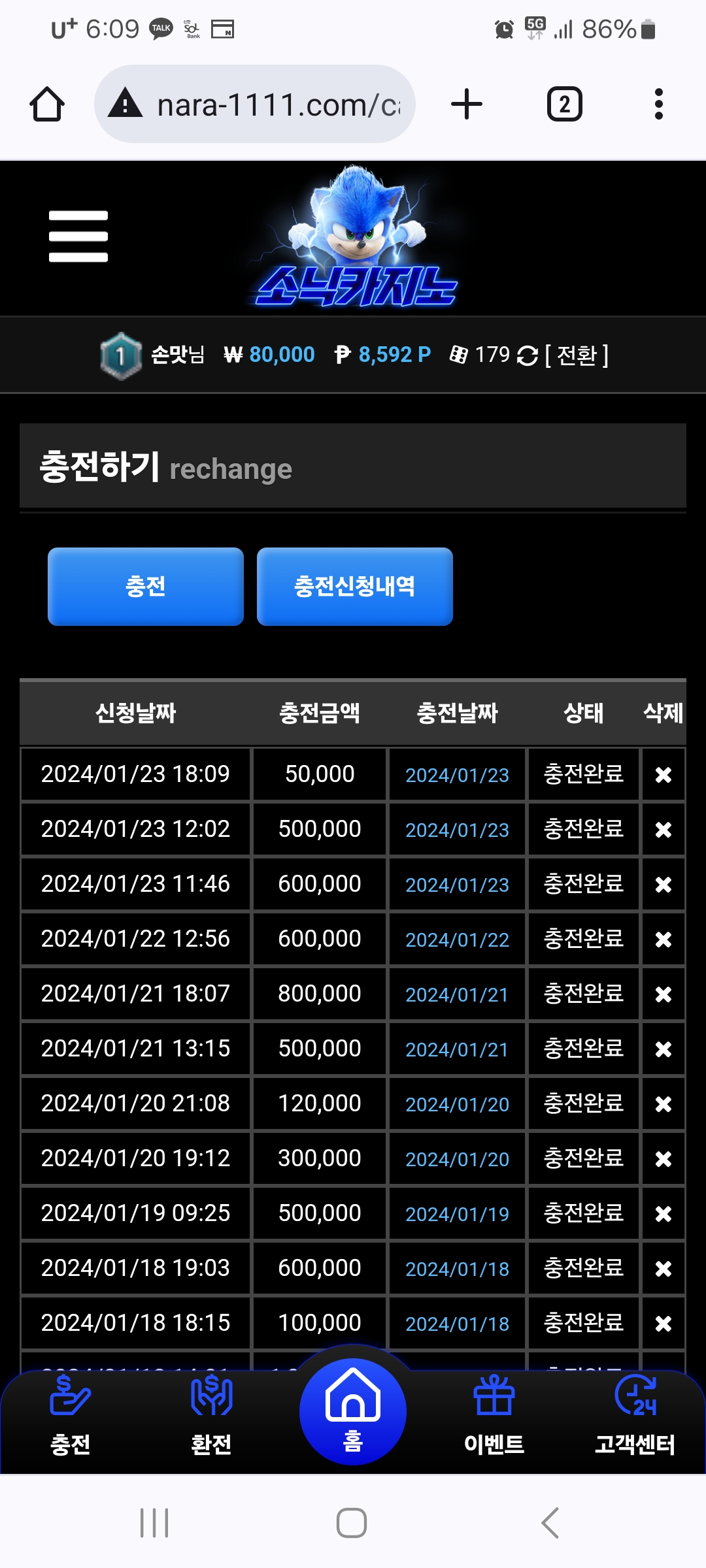The image size is (706, 1568).
Task: Tap the [ 전환 ] conversion link
Action: [x=577, y=355]
